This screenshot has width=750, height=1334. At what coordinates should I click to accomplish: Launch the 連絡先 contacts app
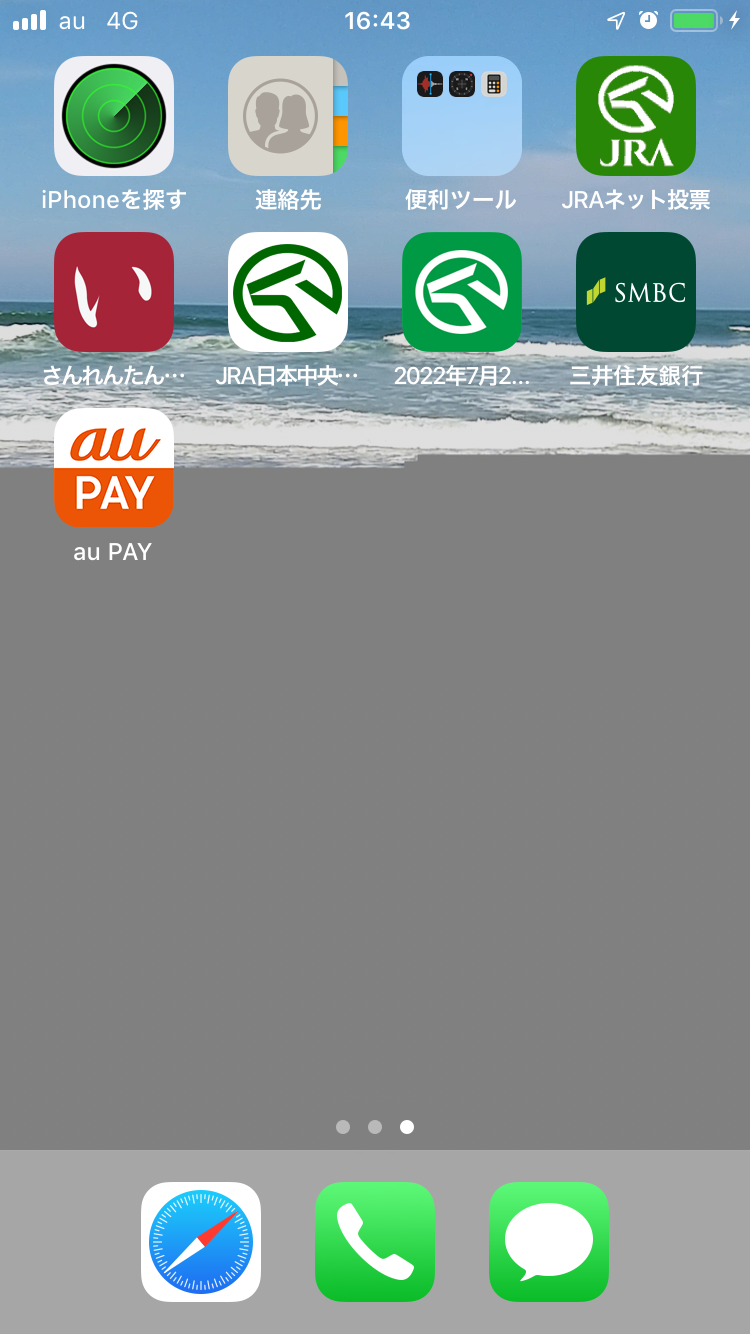(x=288, y=116)
